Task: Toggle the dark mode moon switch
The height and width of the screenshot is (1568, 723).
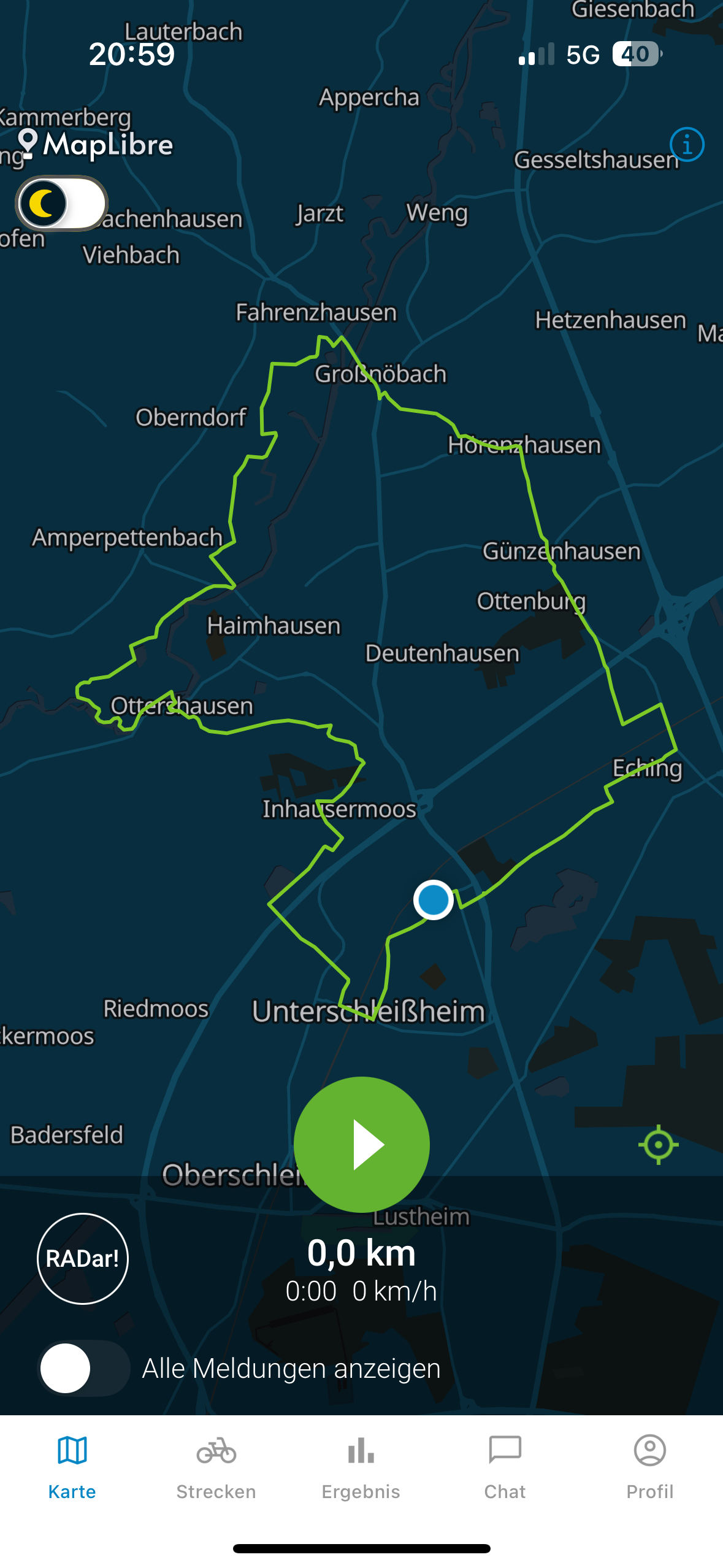Action: tap(61, 203)
